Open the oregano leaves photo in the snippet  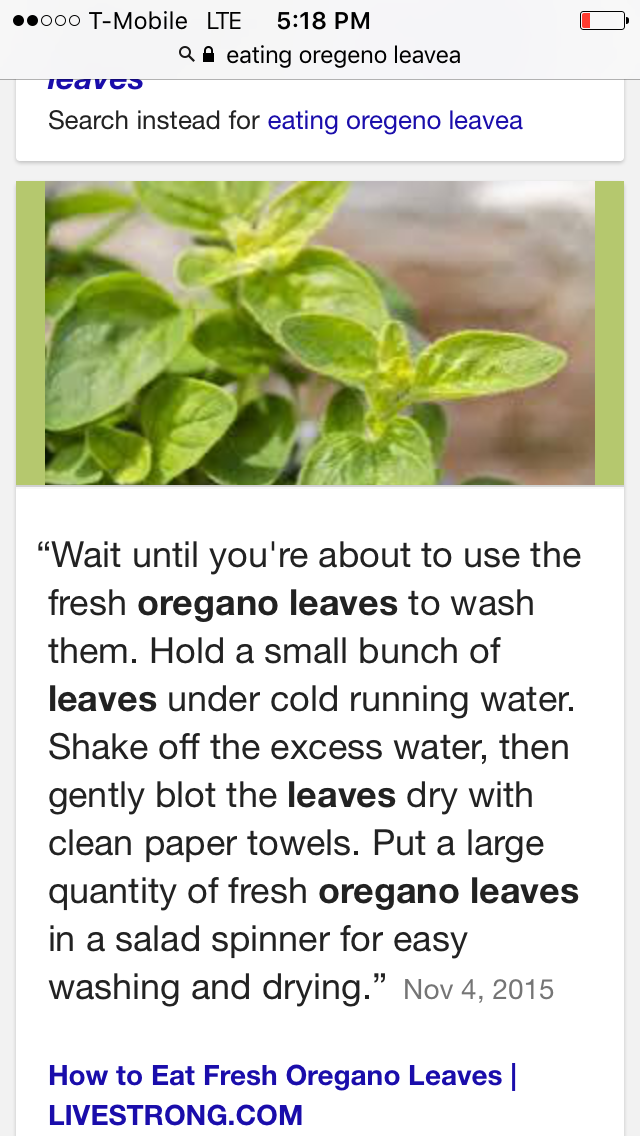(x=320, y=333)
